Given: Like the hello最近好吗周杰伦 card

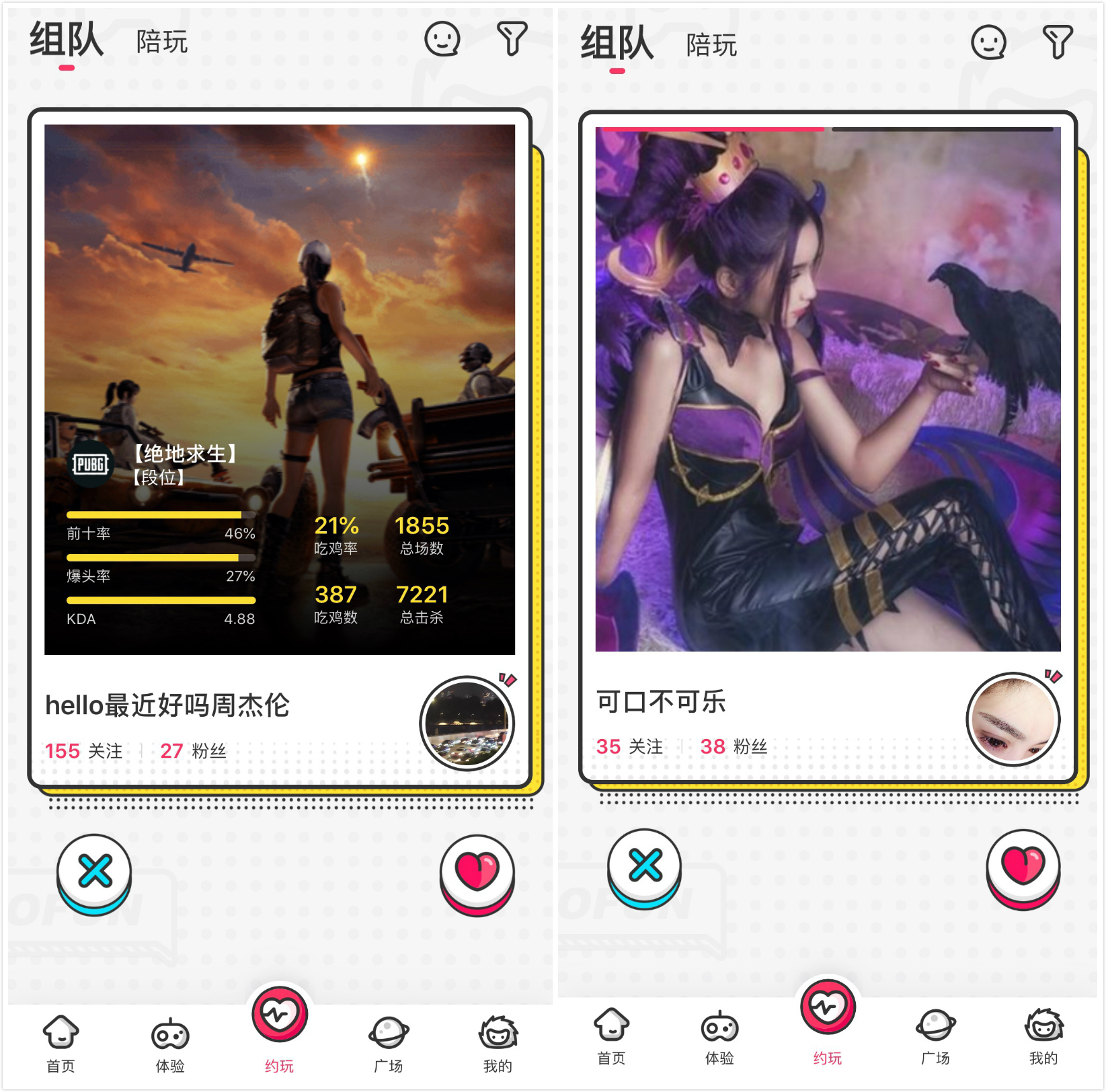Looking at the screenshot, I should (477, 871).
